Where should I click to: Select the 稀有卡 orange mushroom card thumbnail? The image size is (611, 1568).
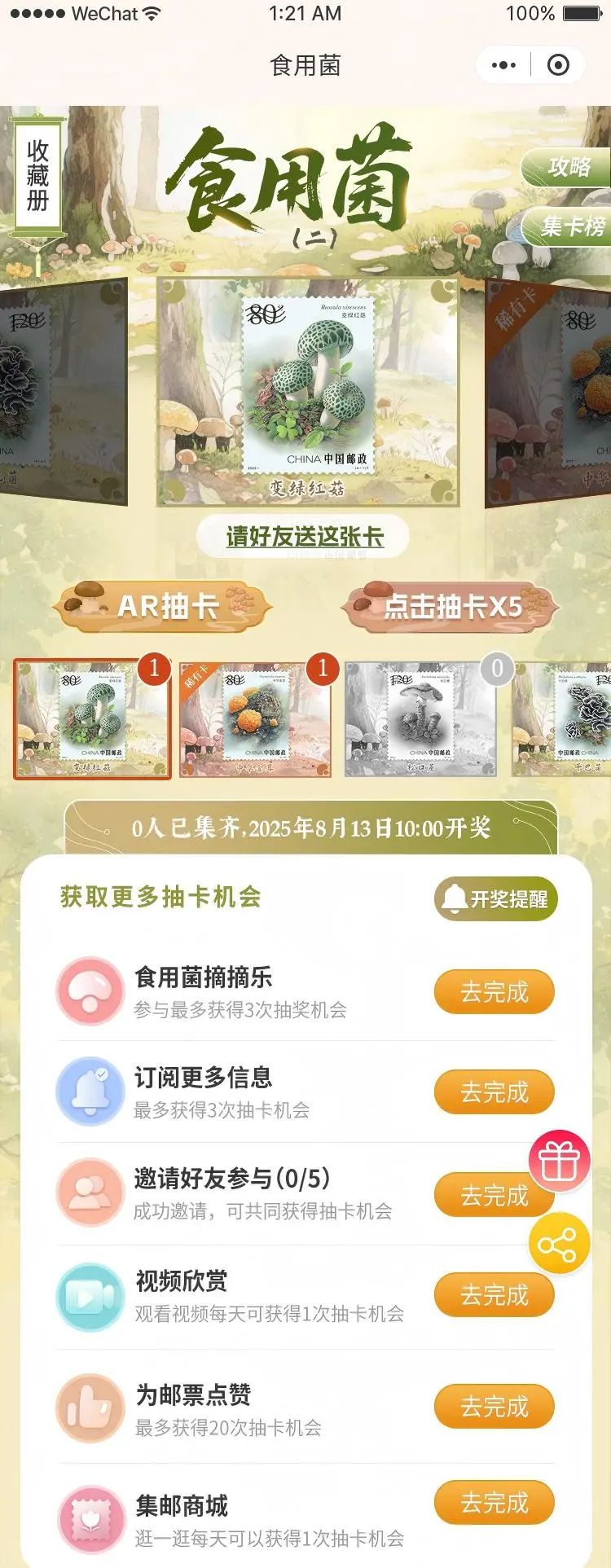click(255, 719)
